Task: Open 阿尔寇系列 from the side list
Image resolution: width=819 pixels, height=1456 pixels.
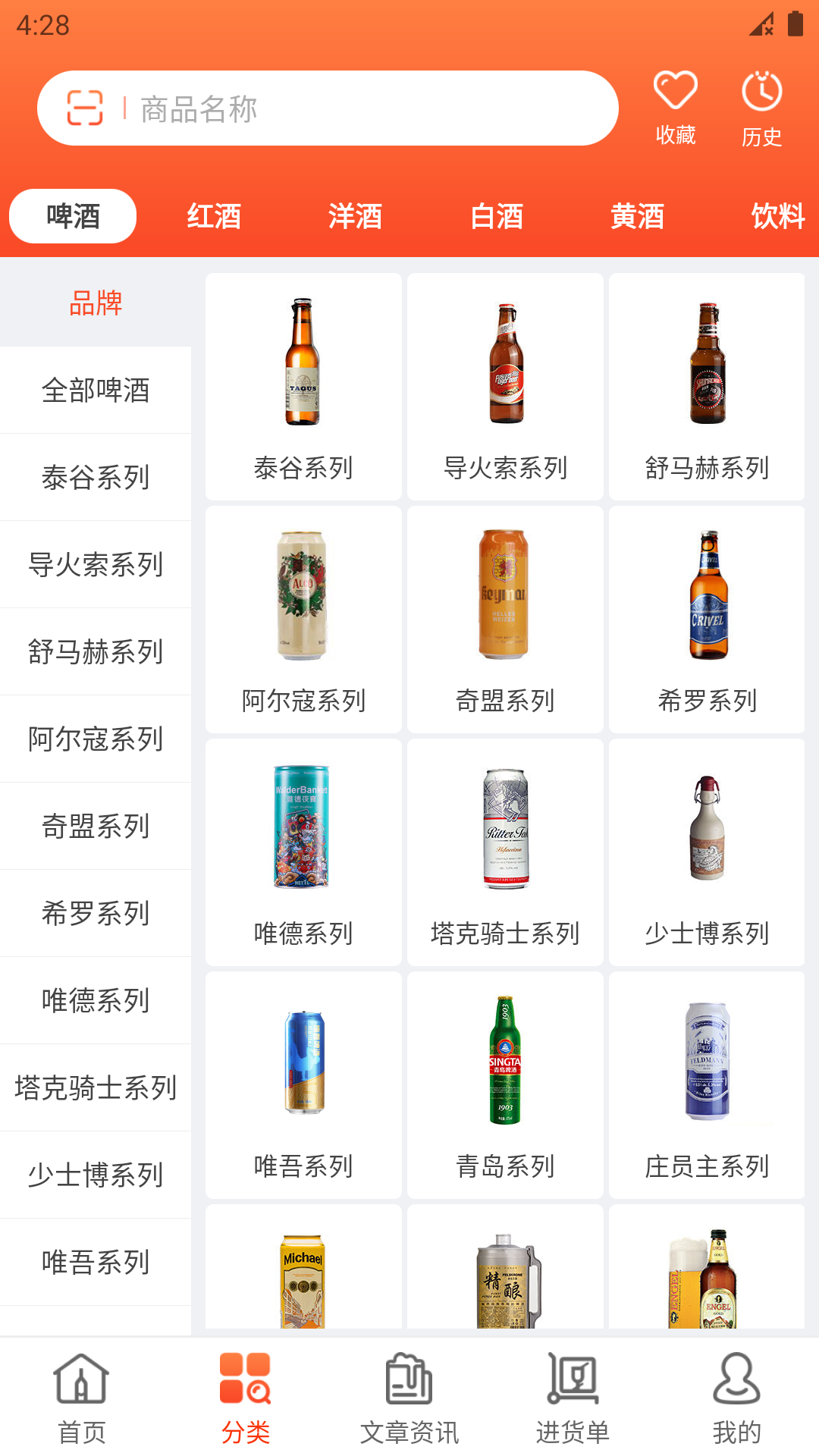Action: coord(96,739)
